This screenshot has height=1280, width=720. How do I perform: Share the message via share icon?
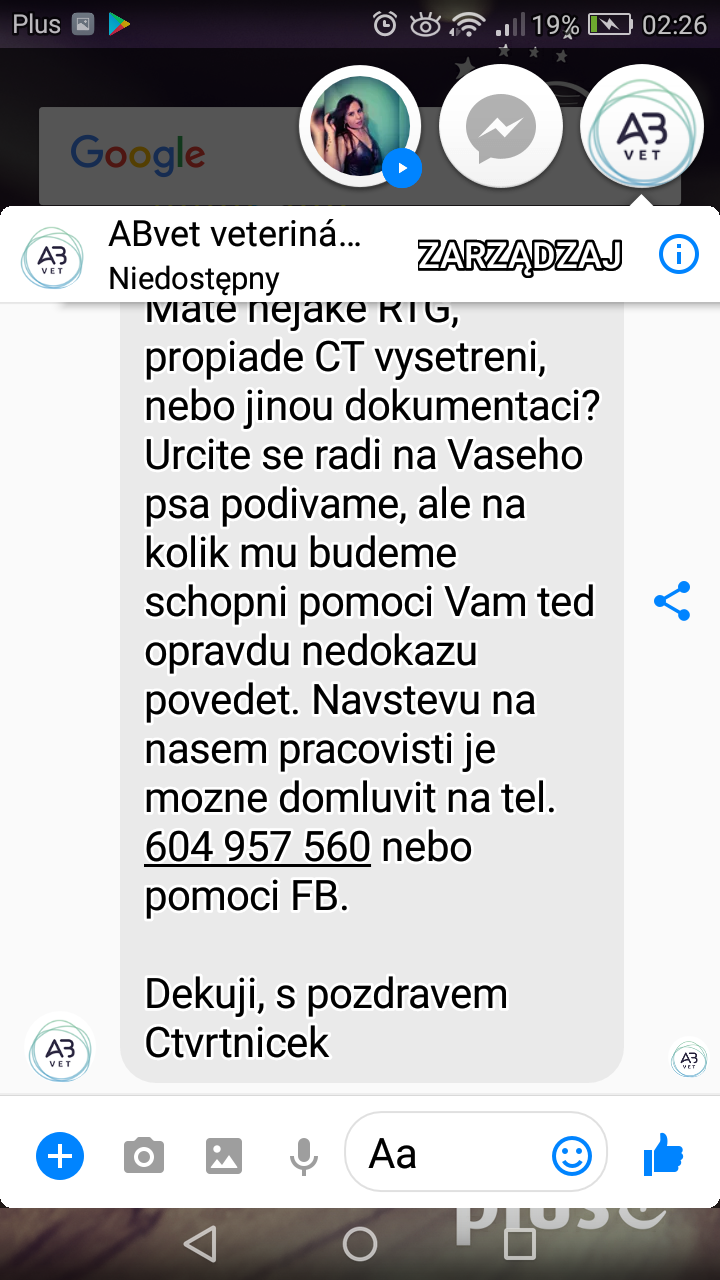[672, 602]
